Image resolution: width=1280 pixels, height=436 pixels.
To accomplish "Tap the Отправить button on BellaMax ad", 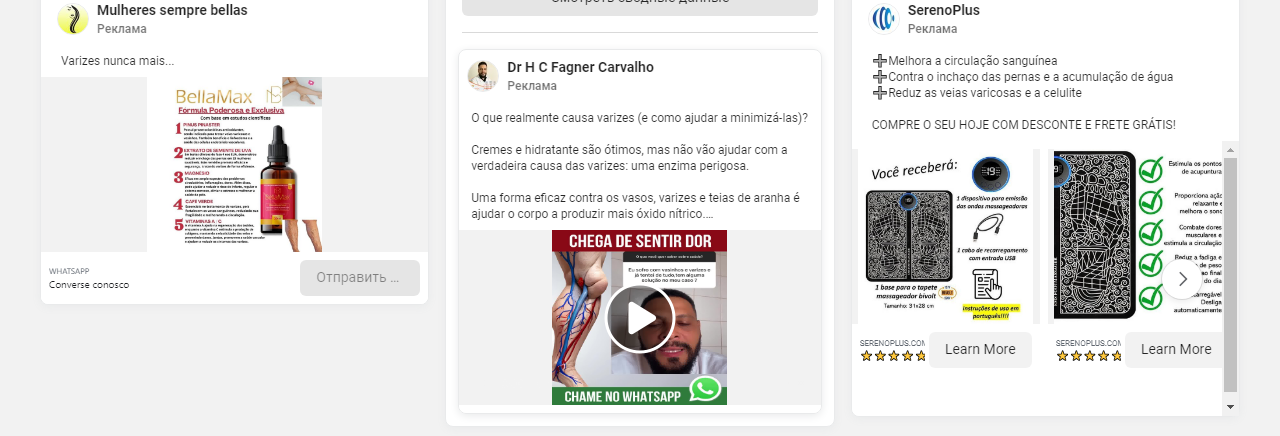I will pyautogui.click(x=359, y=278).
